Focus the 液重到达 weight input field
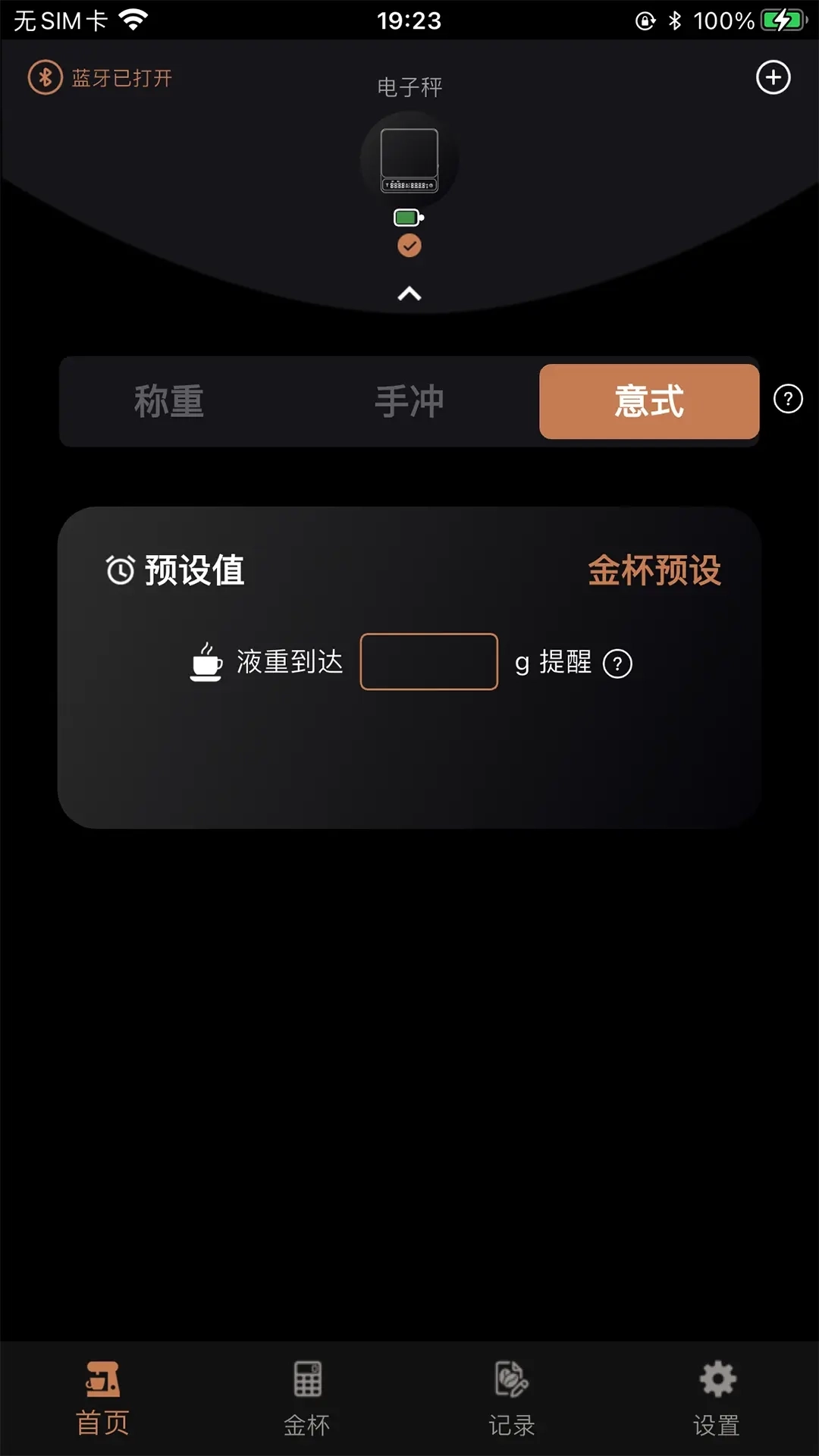This screenshot has height=1456, width=819. click(x=428, y=662)
